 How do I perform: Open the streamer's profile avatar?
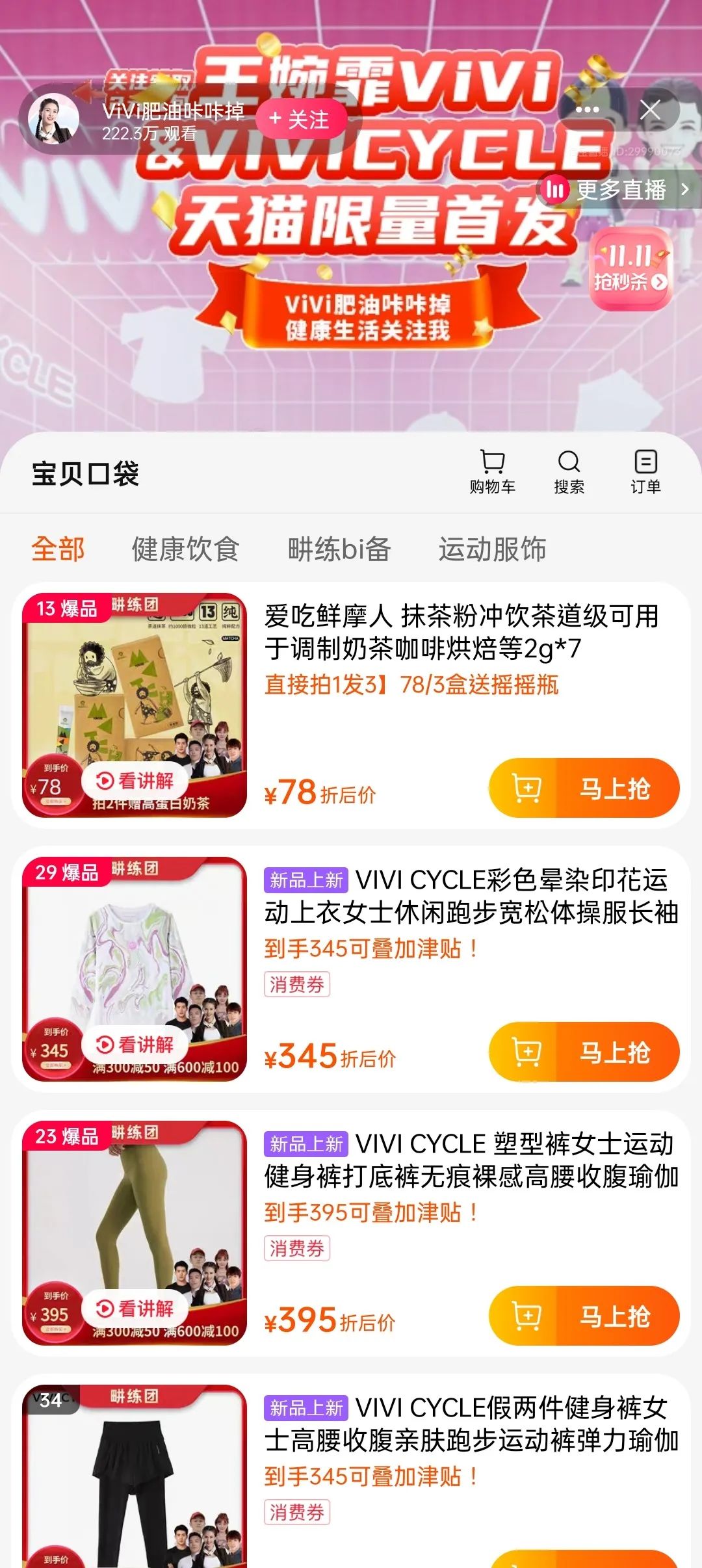click(x=53, y=119)
